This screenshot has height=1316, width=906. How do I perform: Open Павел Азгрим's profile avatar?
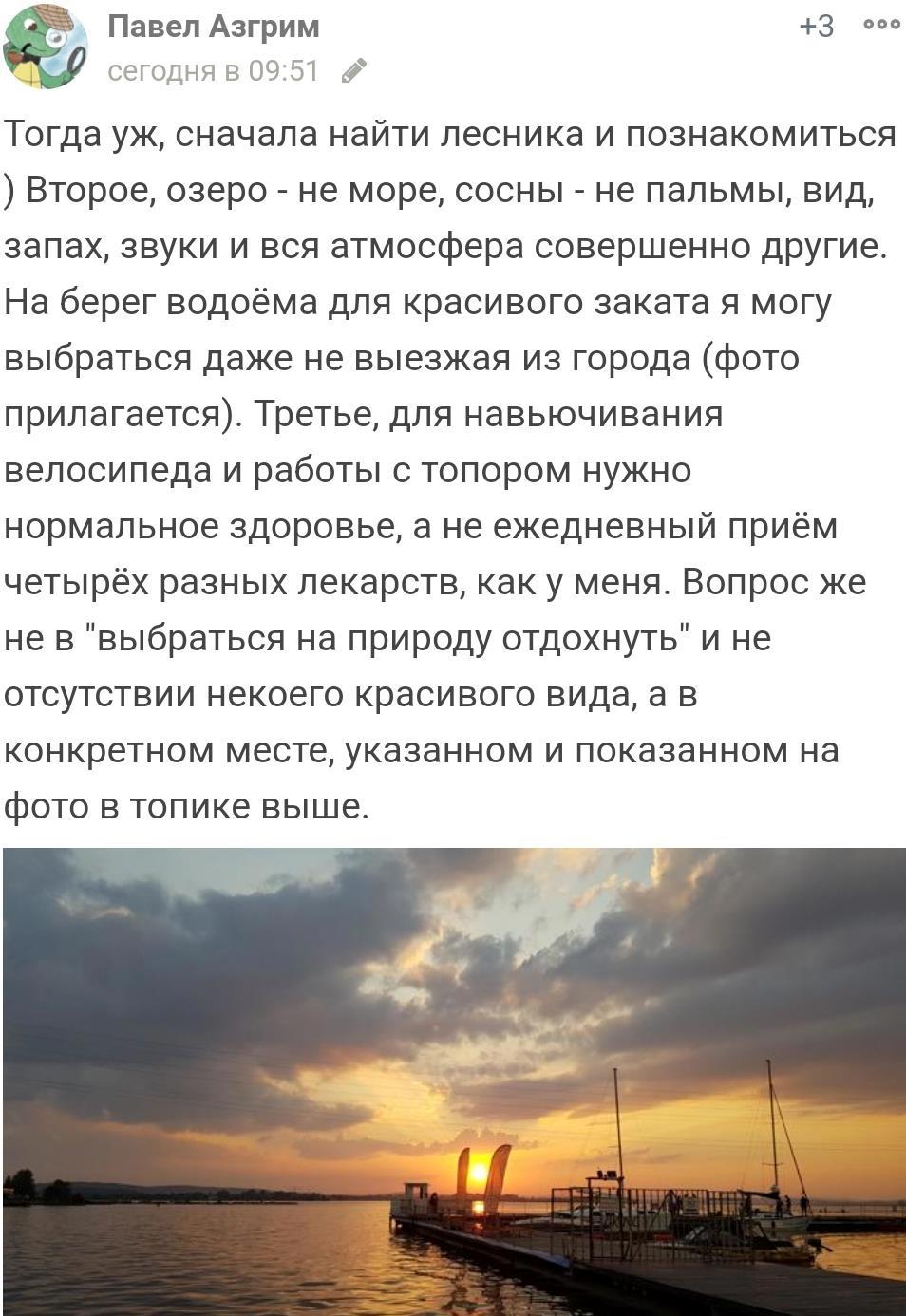pos(45,47)
